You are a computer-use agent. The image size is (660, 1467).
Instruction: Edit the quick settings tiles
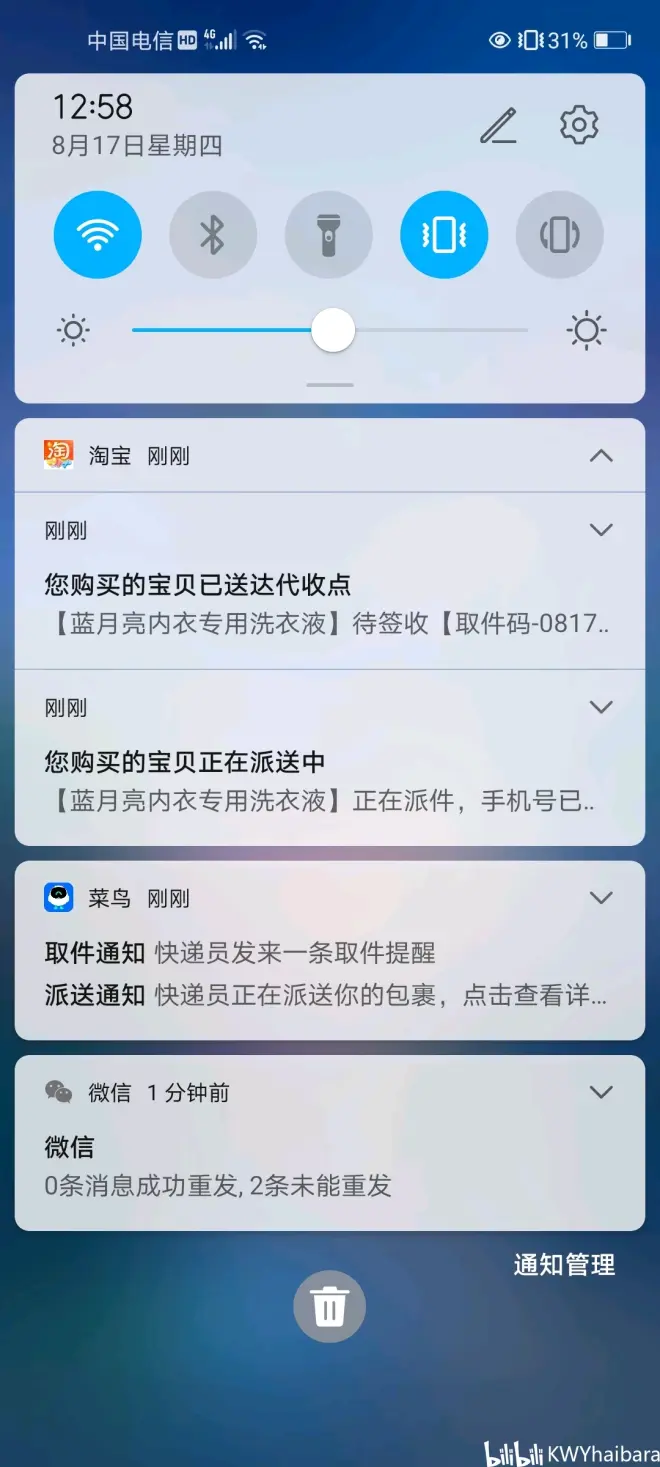coord(498,126)
